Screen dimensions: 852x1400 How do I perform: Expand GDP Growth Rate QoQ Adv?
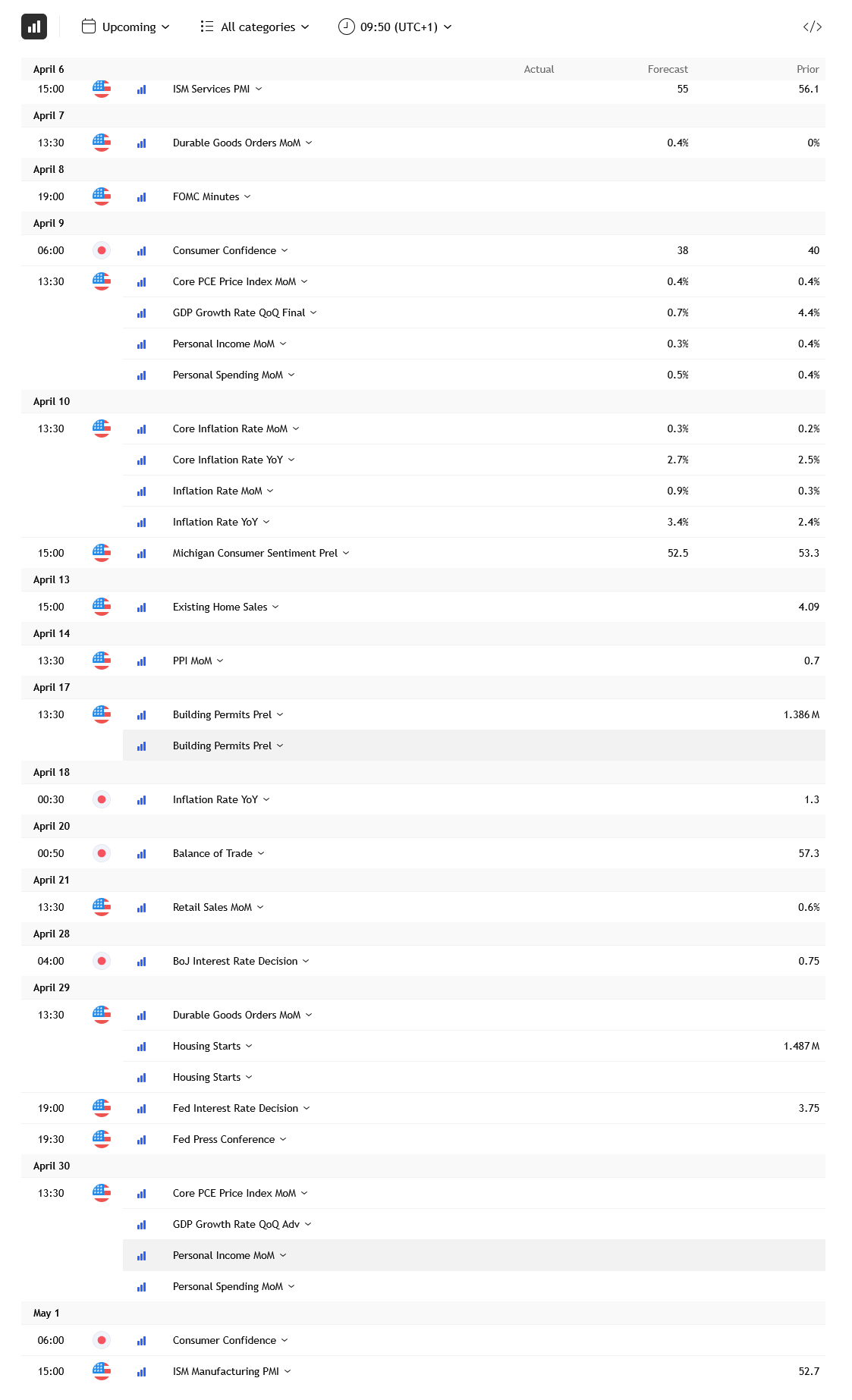tap(242, 1224)
